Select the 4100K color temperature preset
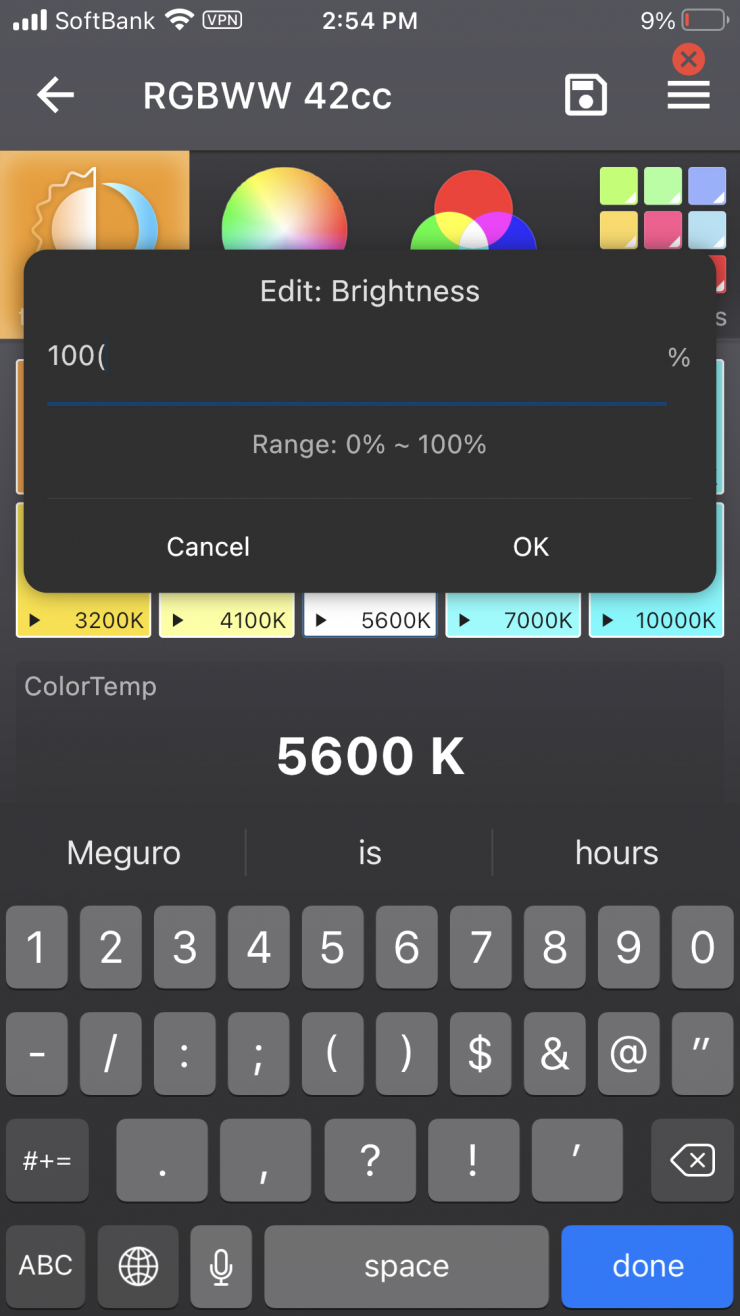This screenshot has height=1316, width=740. point(227,620)
